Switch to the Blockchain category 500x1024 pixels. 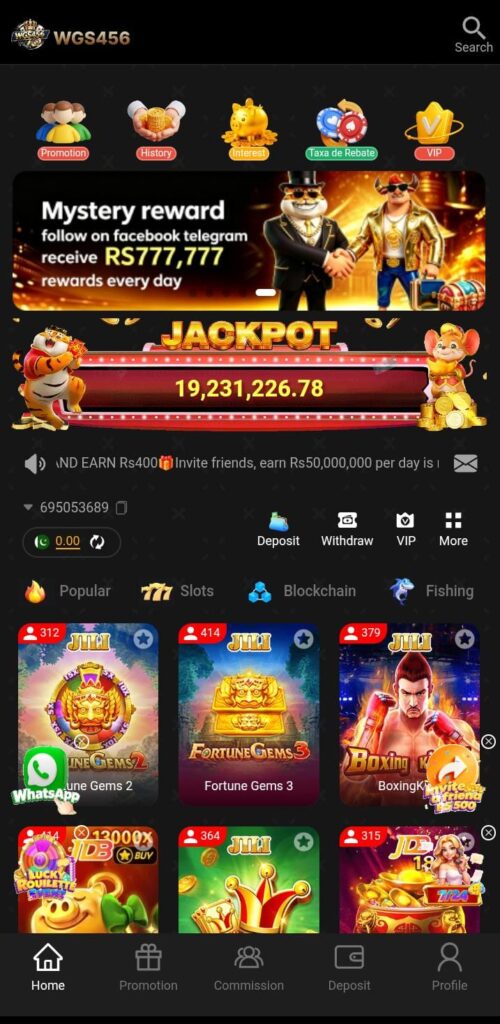(x=302, y=591)
